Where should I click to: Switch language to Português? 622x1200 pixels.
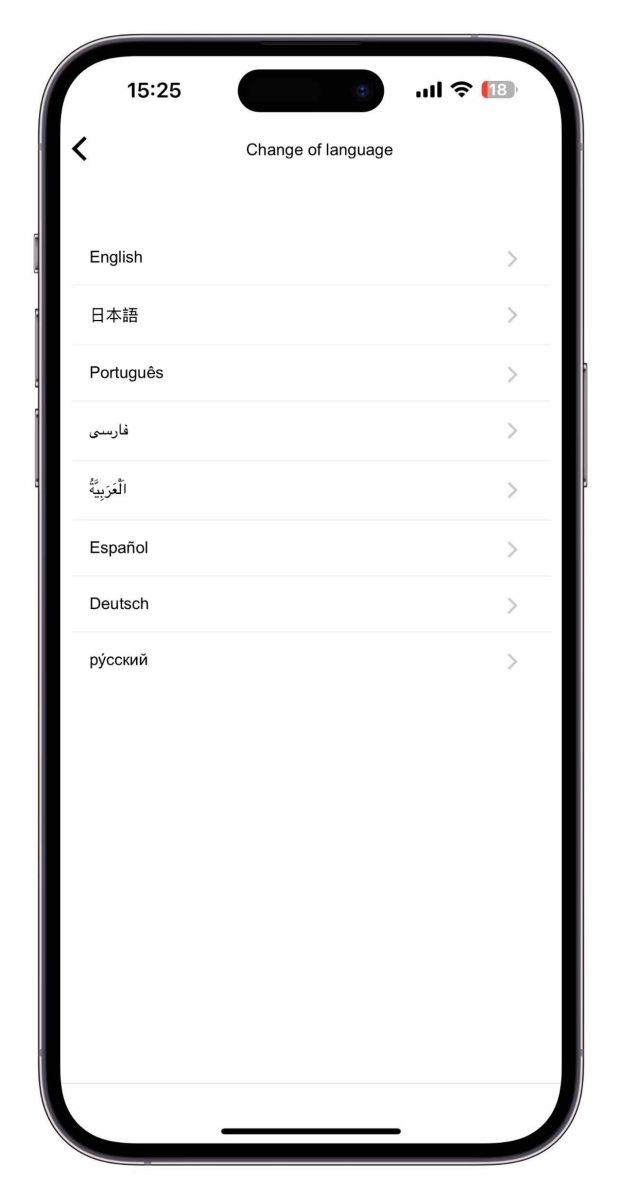(x=310, y=374)
